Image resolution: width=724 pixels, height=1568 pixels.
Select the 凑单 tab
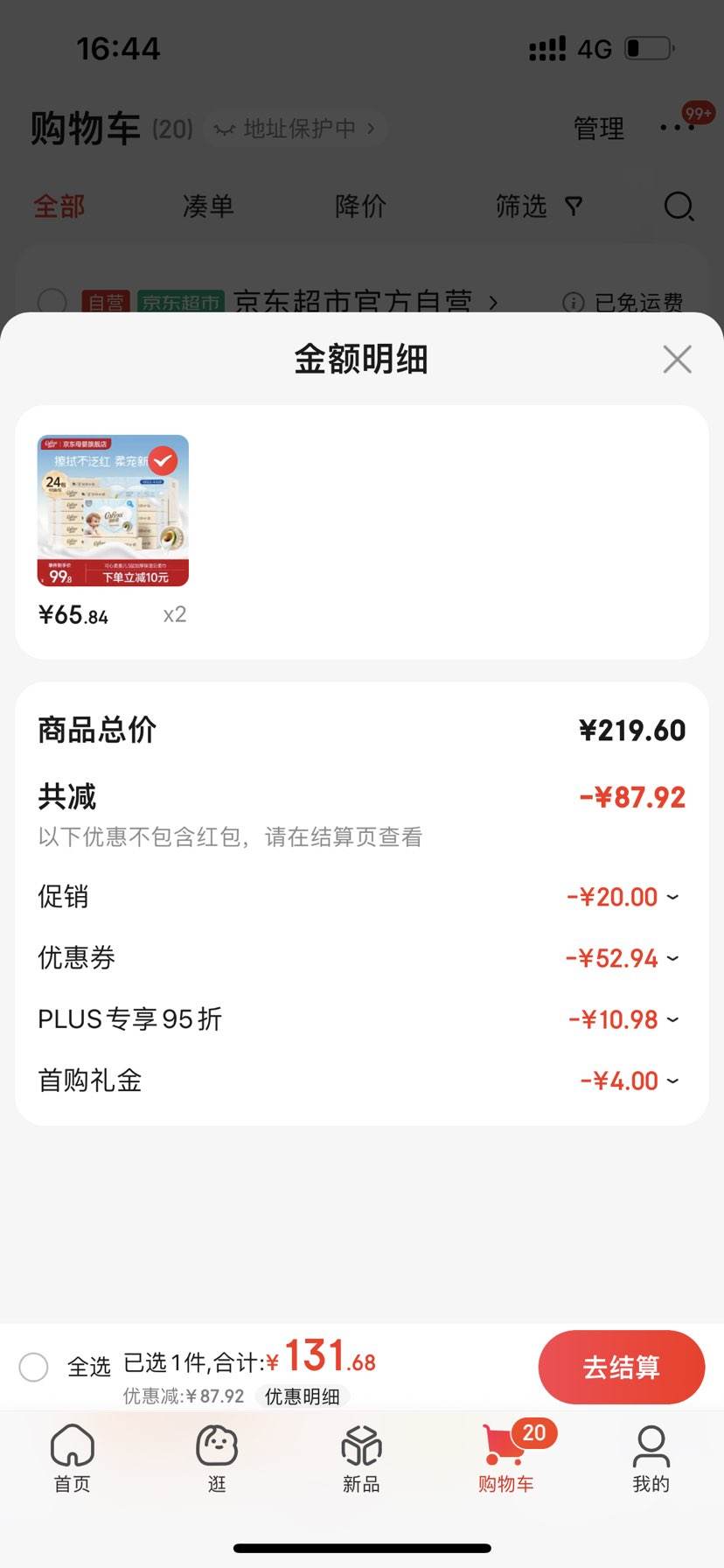[x=208, y=206]
